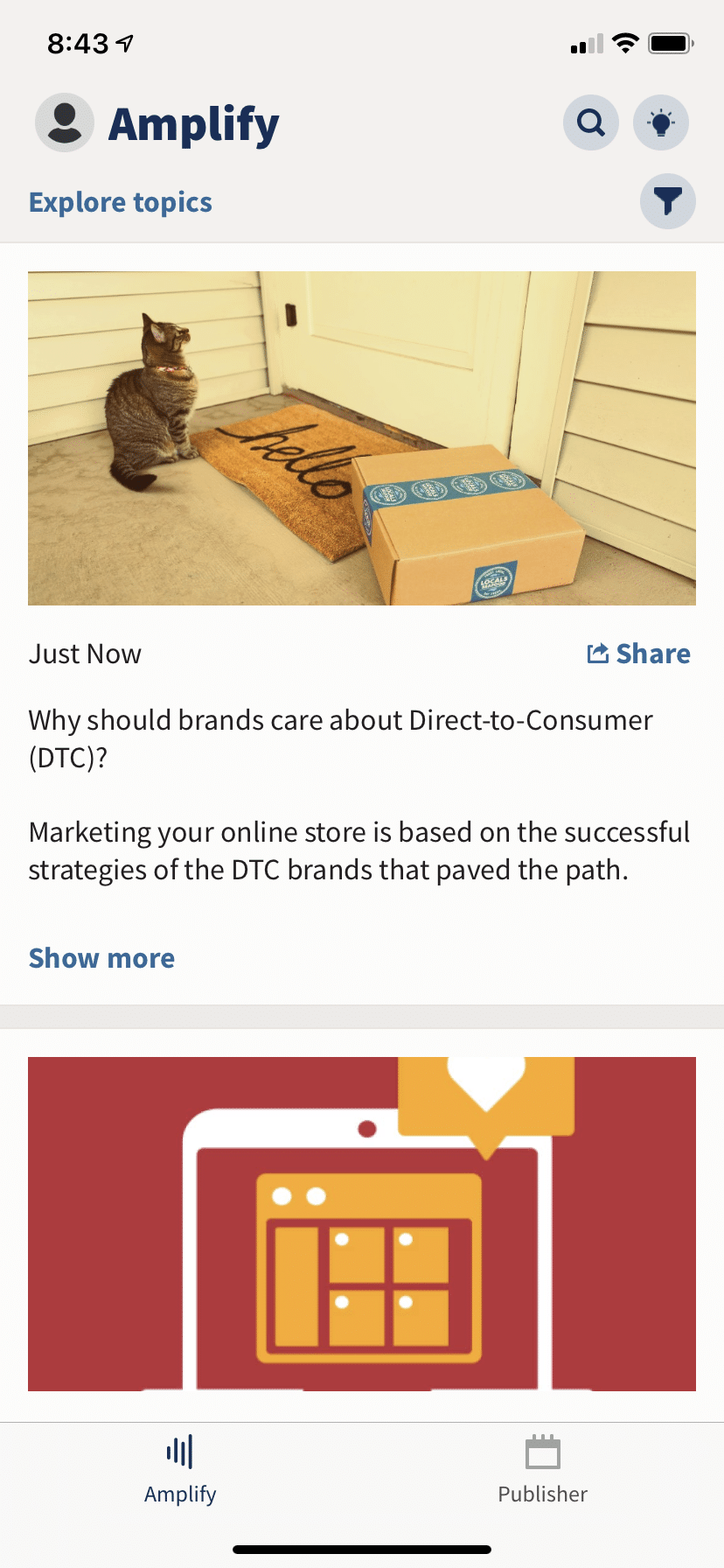Expand the post with Show more
This screenshot has height=1568, width=724.
[101, 958]
